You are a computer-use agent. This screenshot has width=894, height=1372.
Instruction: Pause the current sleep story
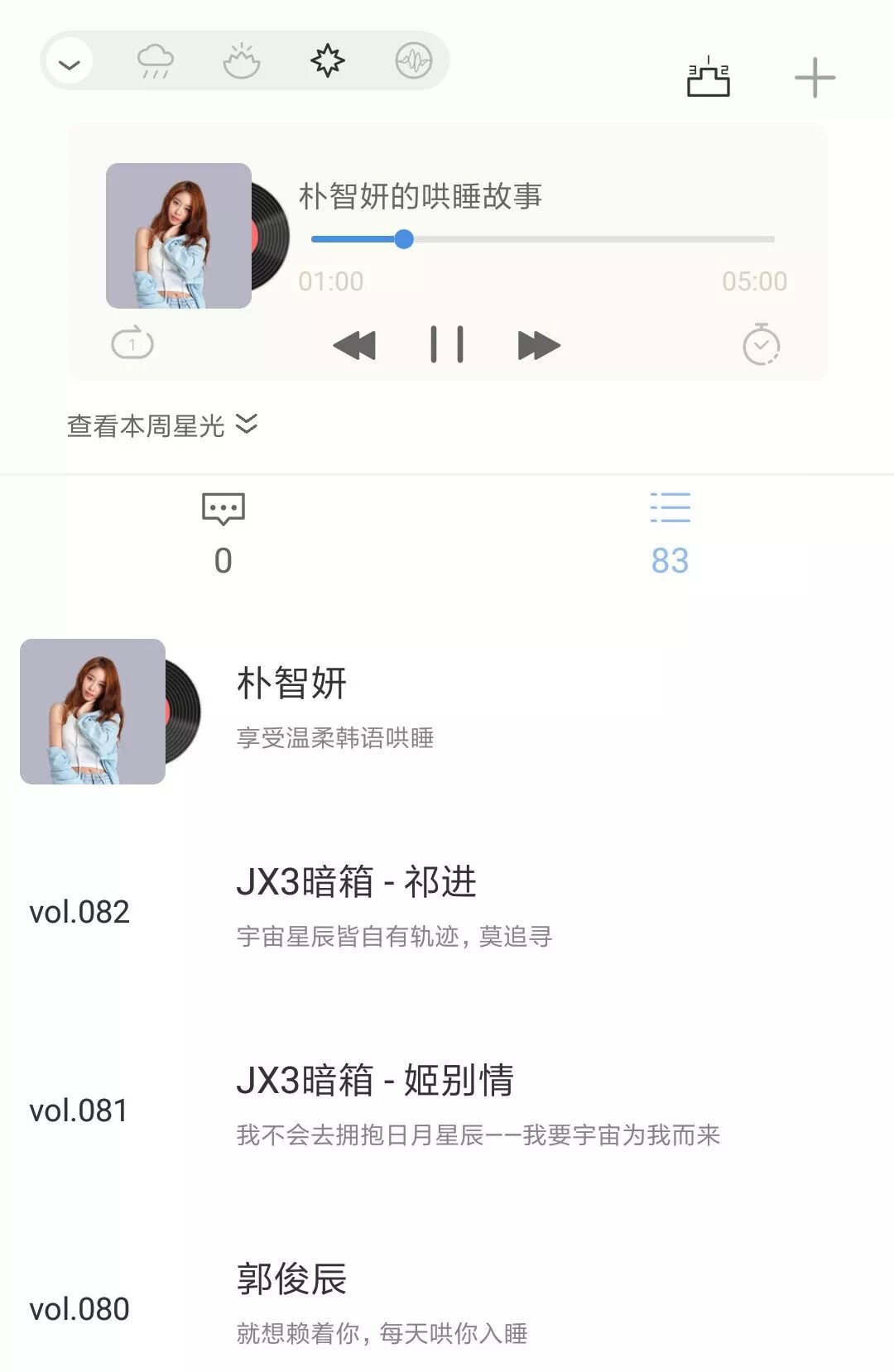point(447,344)
